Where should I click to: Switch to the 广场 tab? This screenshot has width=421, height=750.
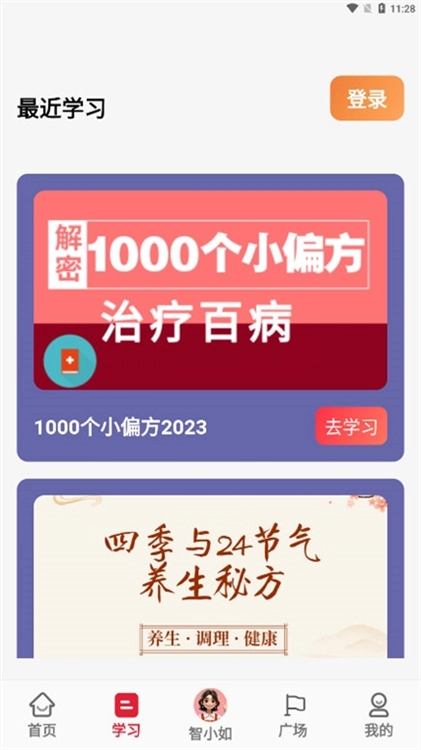294,715
